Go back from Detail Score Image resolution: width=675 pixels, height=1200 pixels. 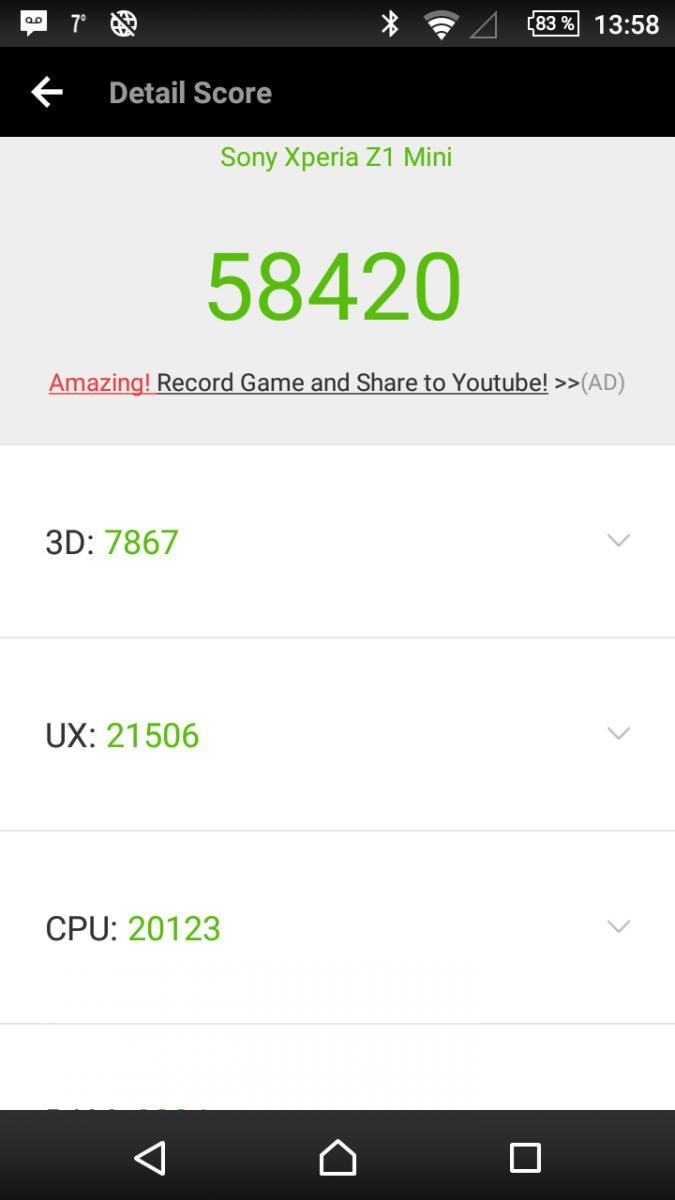pos(47,93)
